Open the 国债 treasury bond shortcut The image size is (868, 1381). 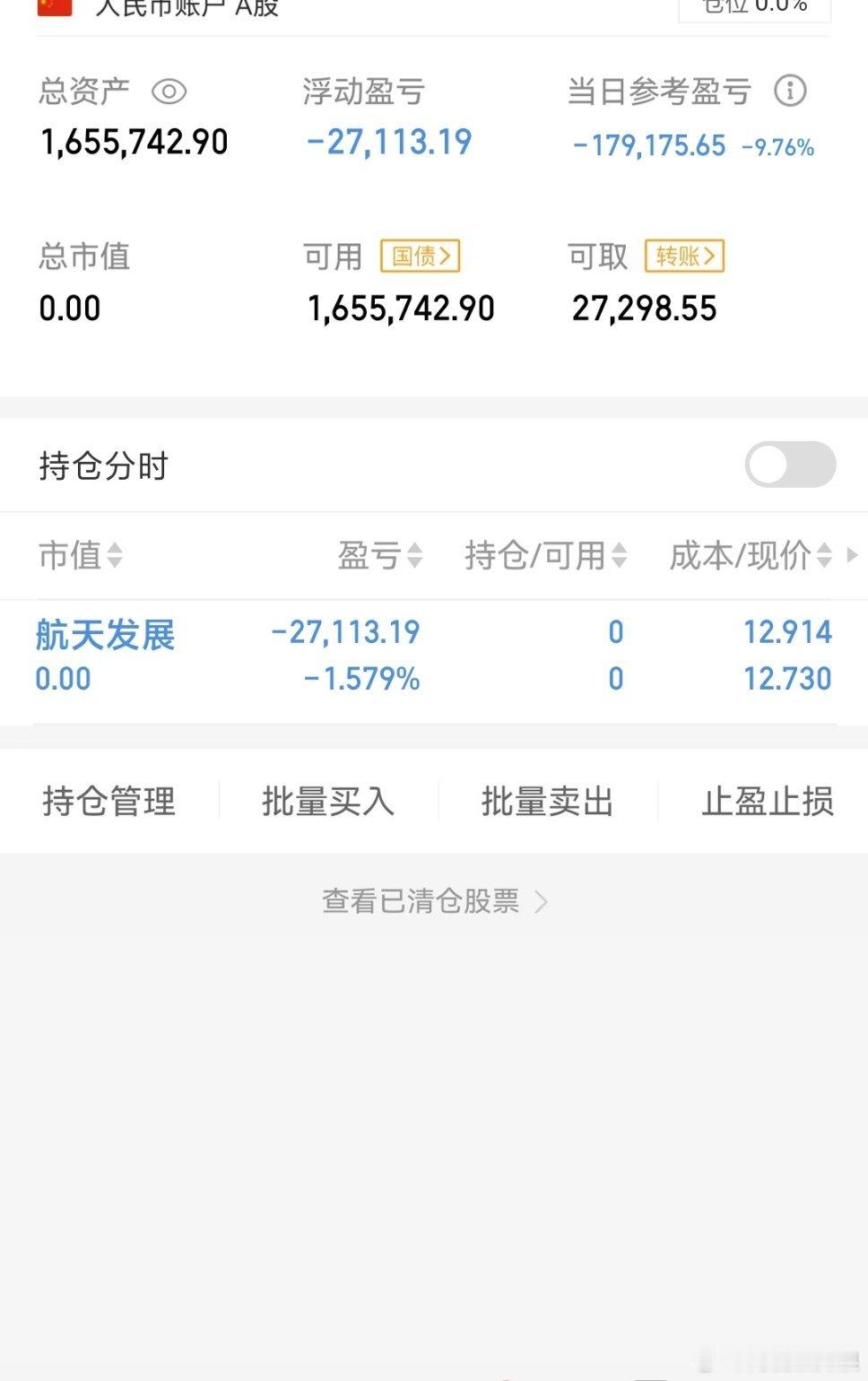[420, 256]
